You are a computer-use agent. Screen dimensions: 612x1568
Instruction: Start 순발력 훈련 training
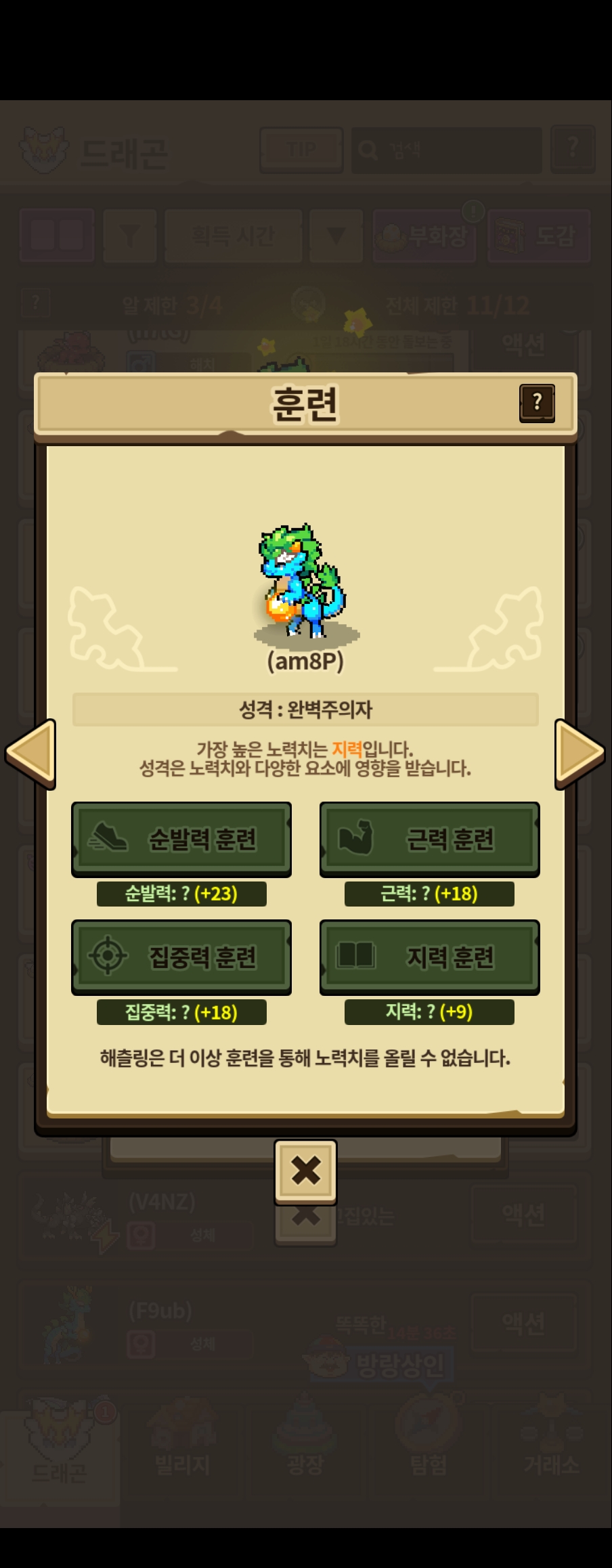[x=181, y=839]
